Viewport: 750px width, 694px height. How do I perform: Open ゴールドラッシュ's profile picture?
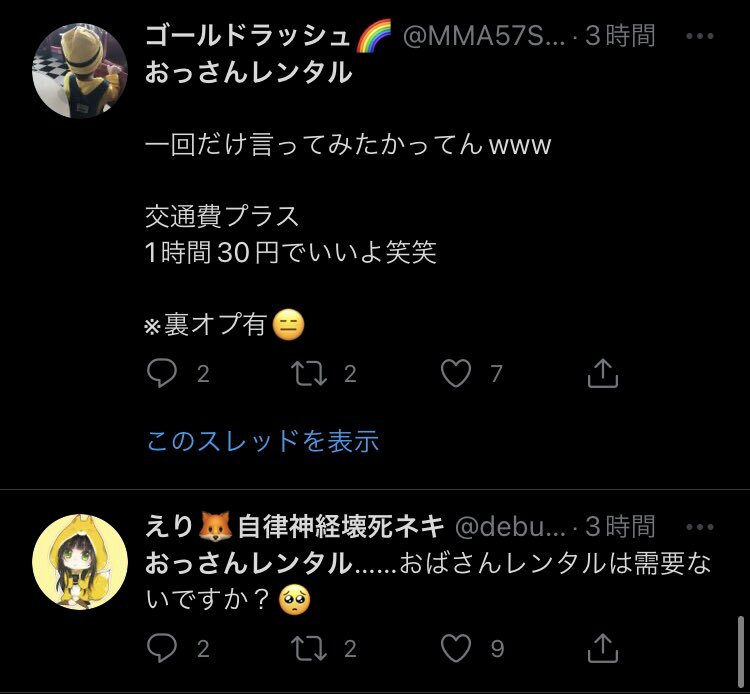tap(80, 71)
